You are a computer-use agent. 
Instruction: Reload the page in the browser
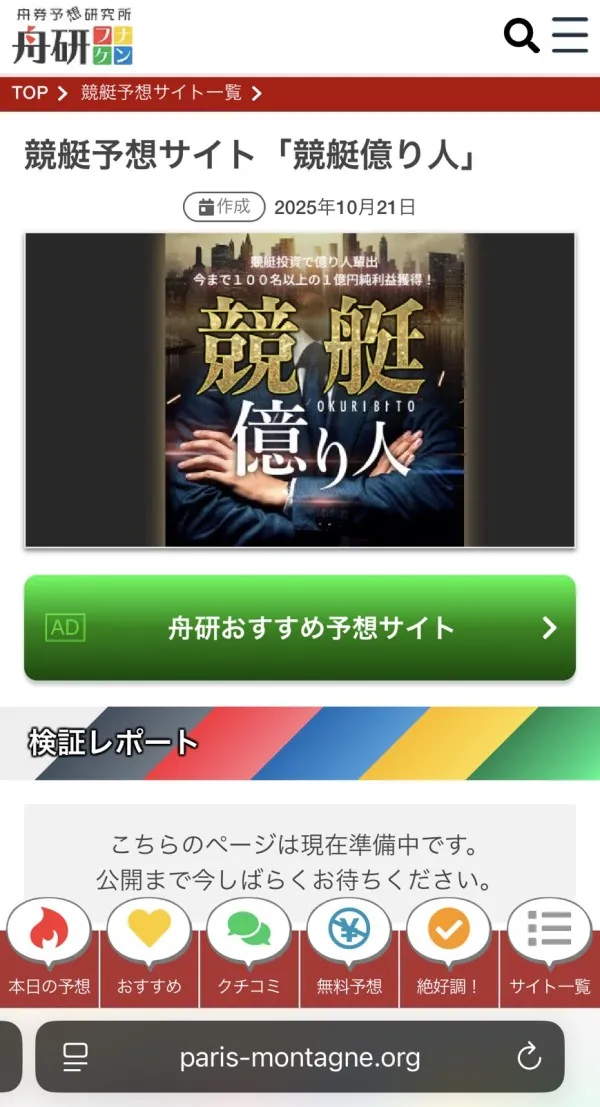pyautogui.click(x=528, y=1057)
